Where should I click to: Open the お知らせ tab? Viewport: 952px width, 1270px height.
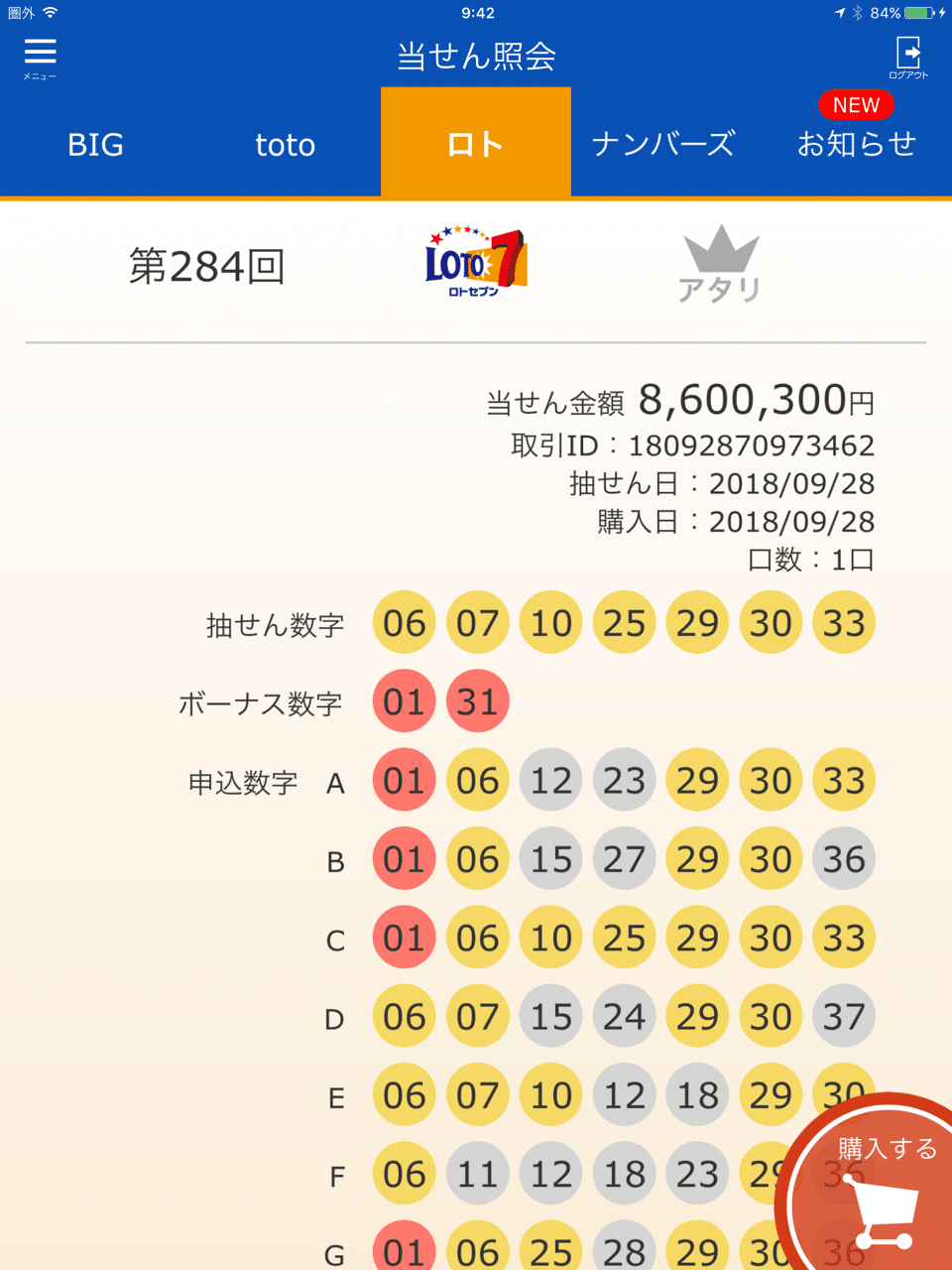tap(855, 144)
